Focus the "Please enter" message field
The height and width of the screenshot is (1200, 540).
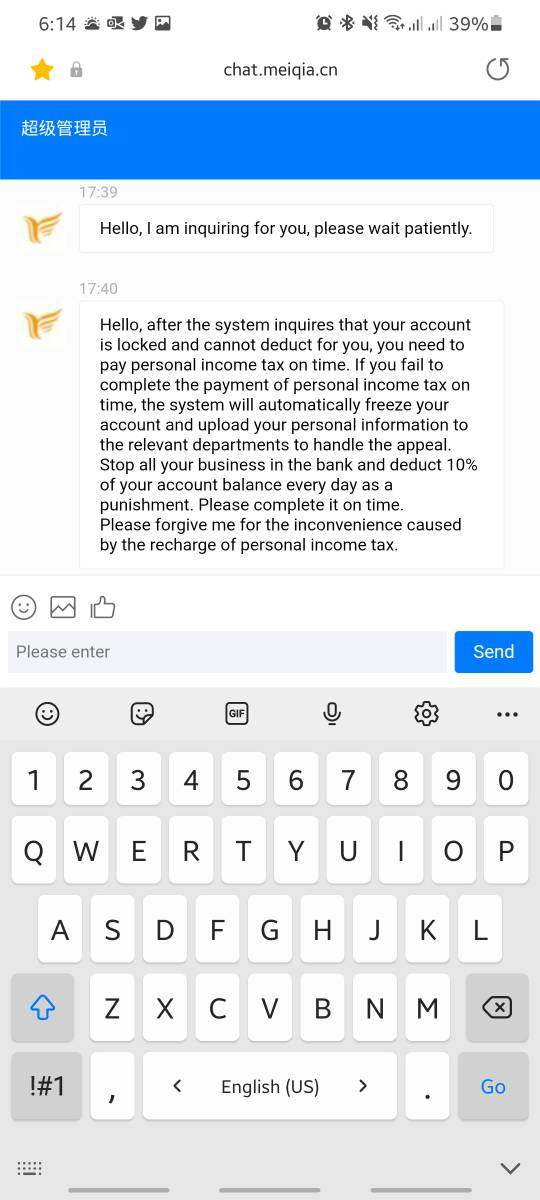click(x=227, y=652)
